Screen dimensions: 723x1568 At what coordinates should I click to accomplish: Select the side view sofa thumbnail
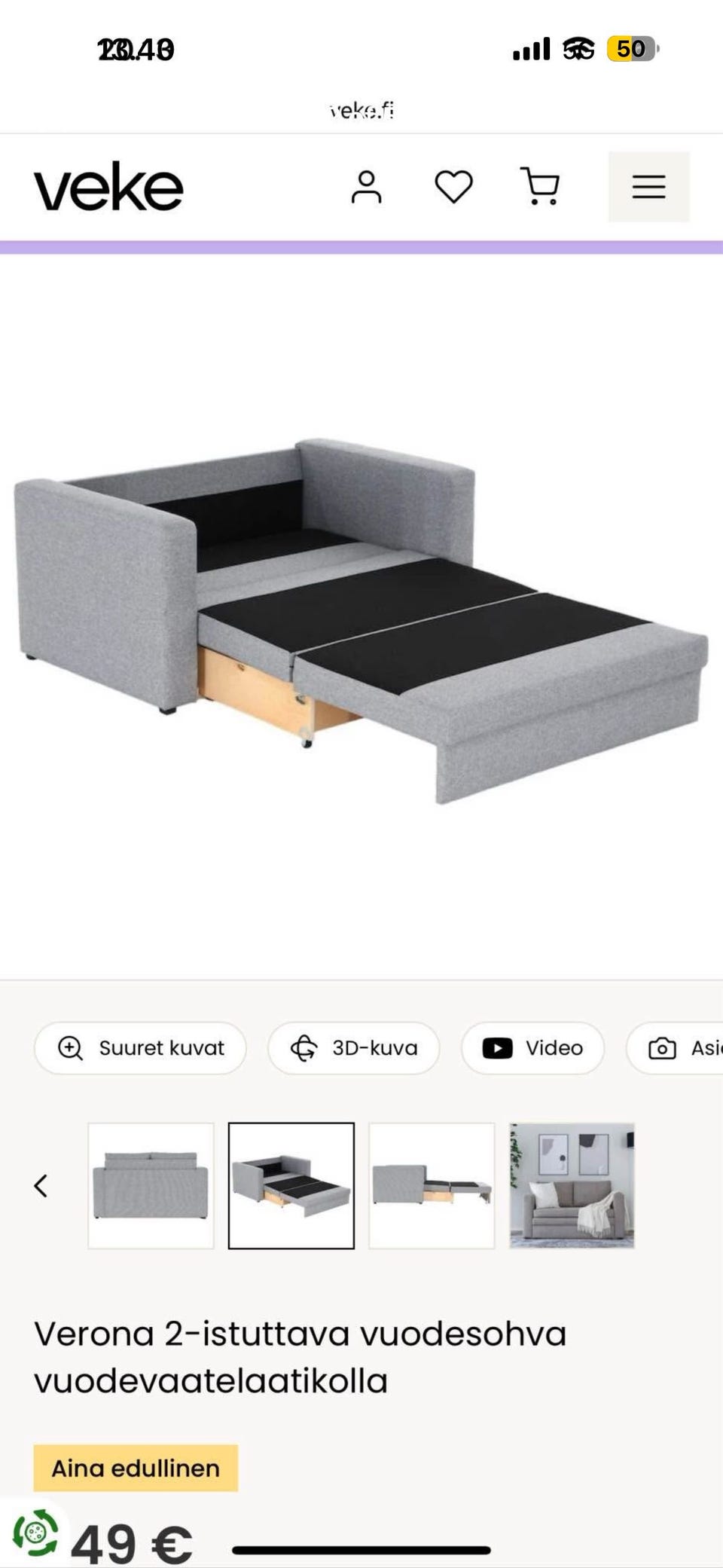point(432,1185)
